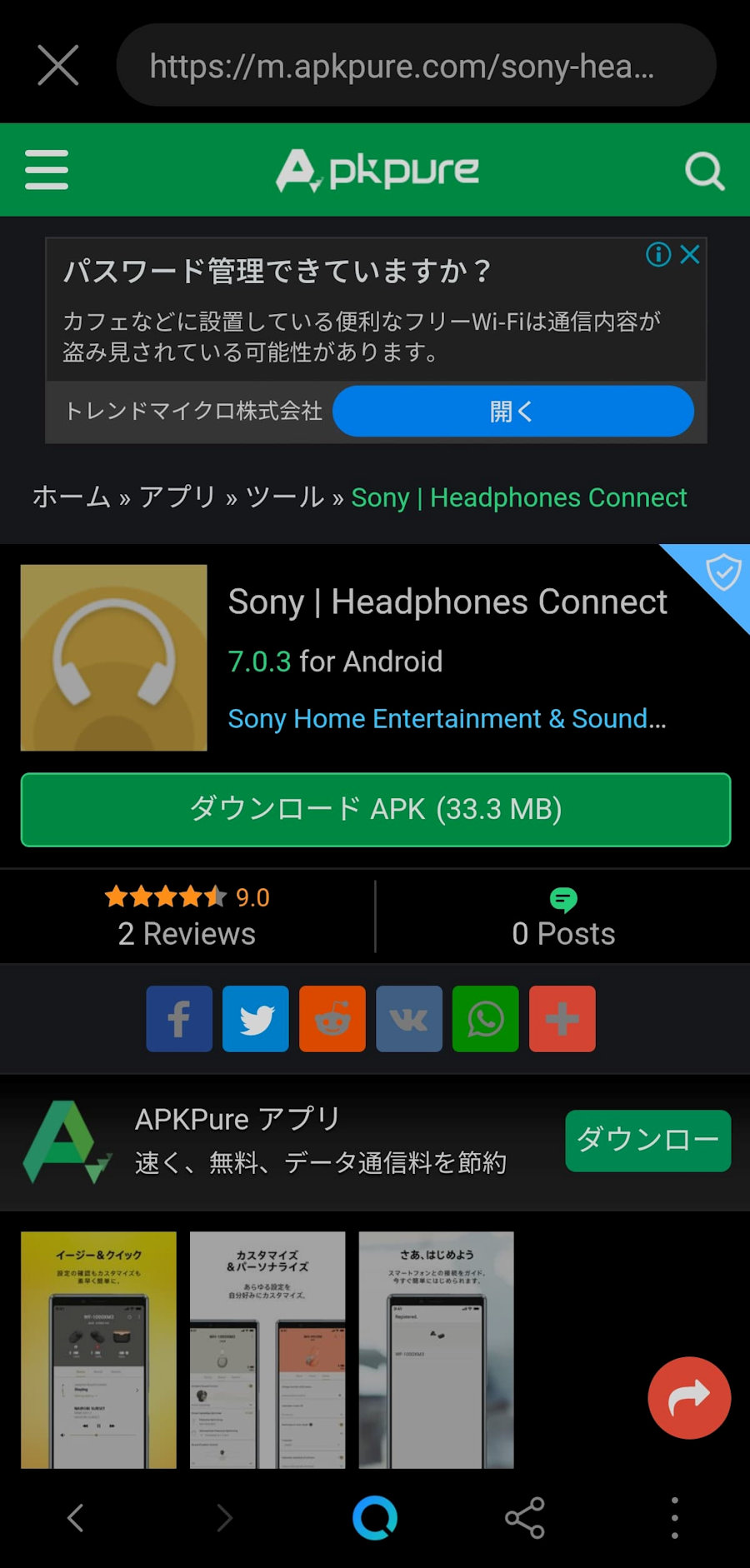Viewport: 750px width, 1568px height.
Task: Tap the URL address bar
Action: tap(416, 65)
